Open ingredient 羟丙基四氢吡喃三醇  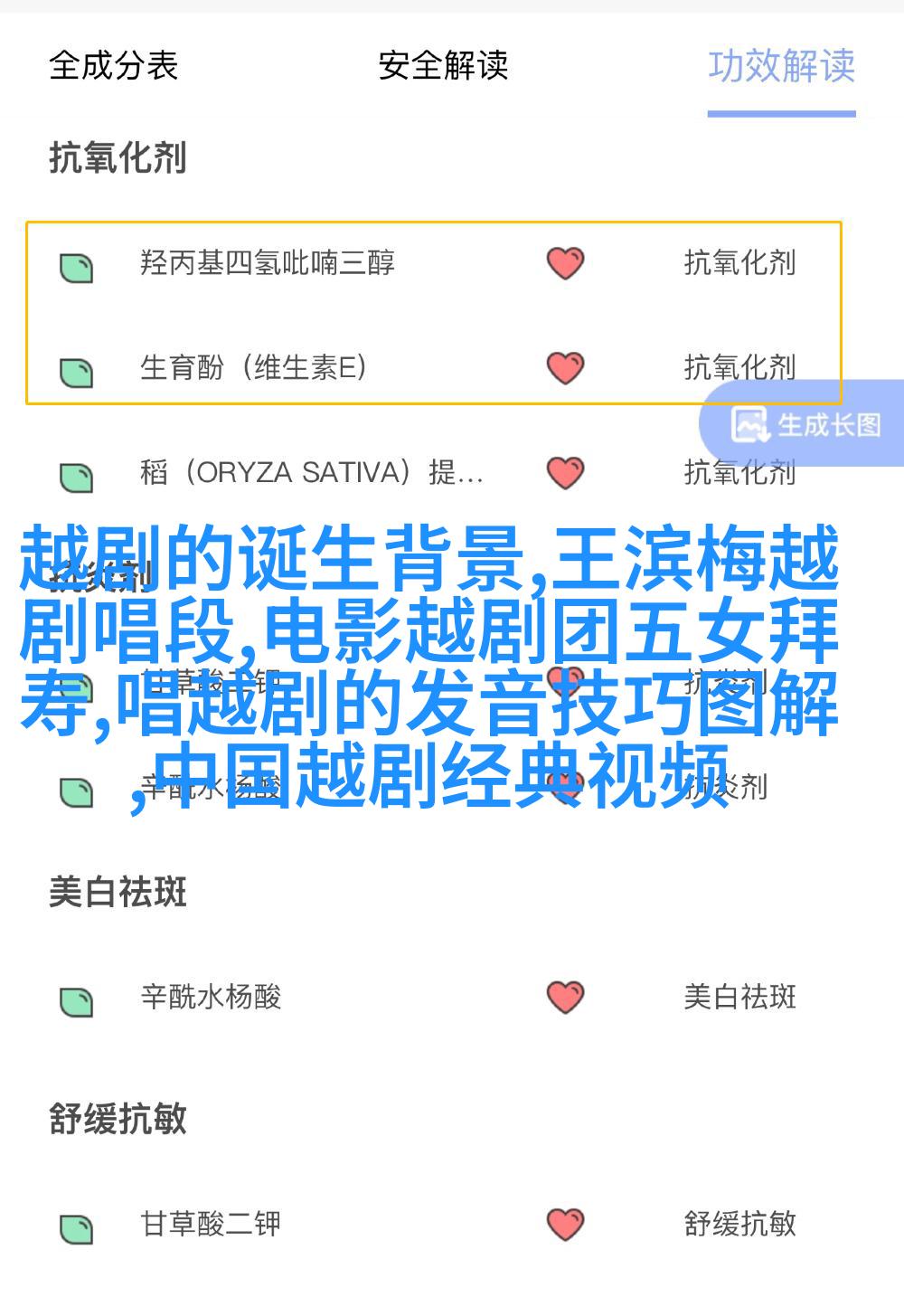pyautogui.click(x=268, y=263)
